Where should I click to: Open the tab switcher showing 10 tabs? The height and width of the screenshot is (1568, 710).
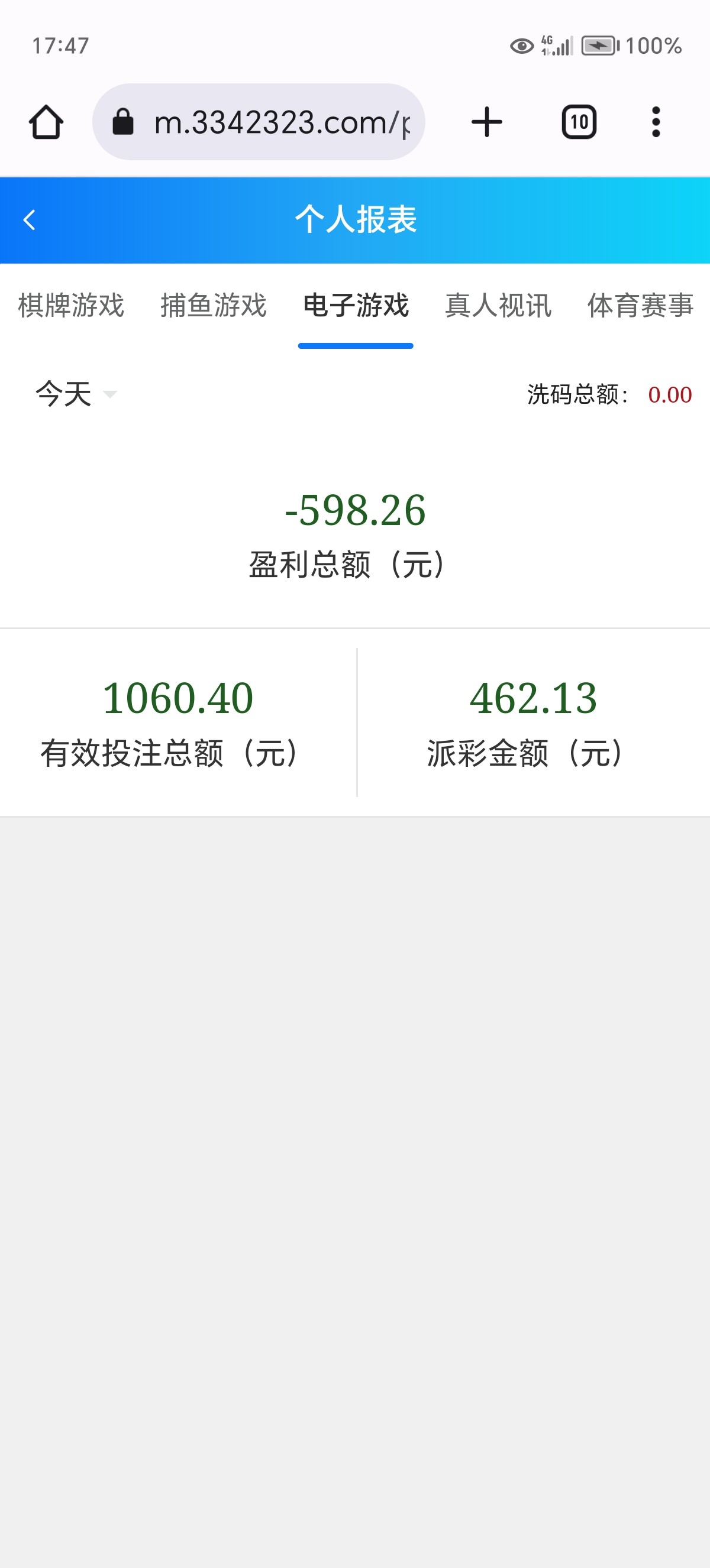click(x=579, y=122)
